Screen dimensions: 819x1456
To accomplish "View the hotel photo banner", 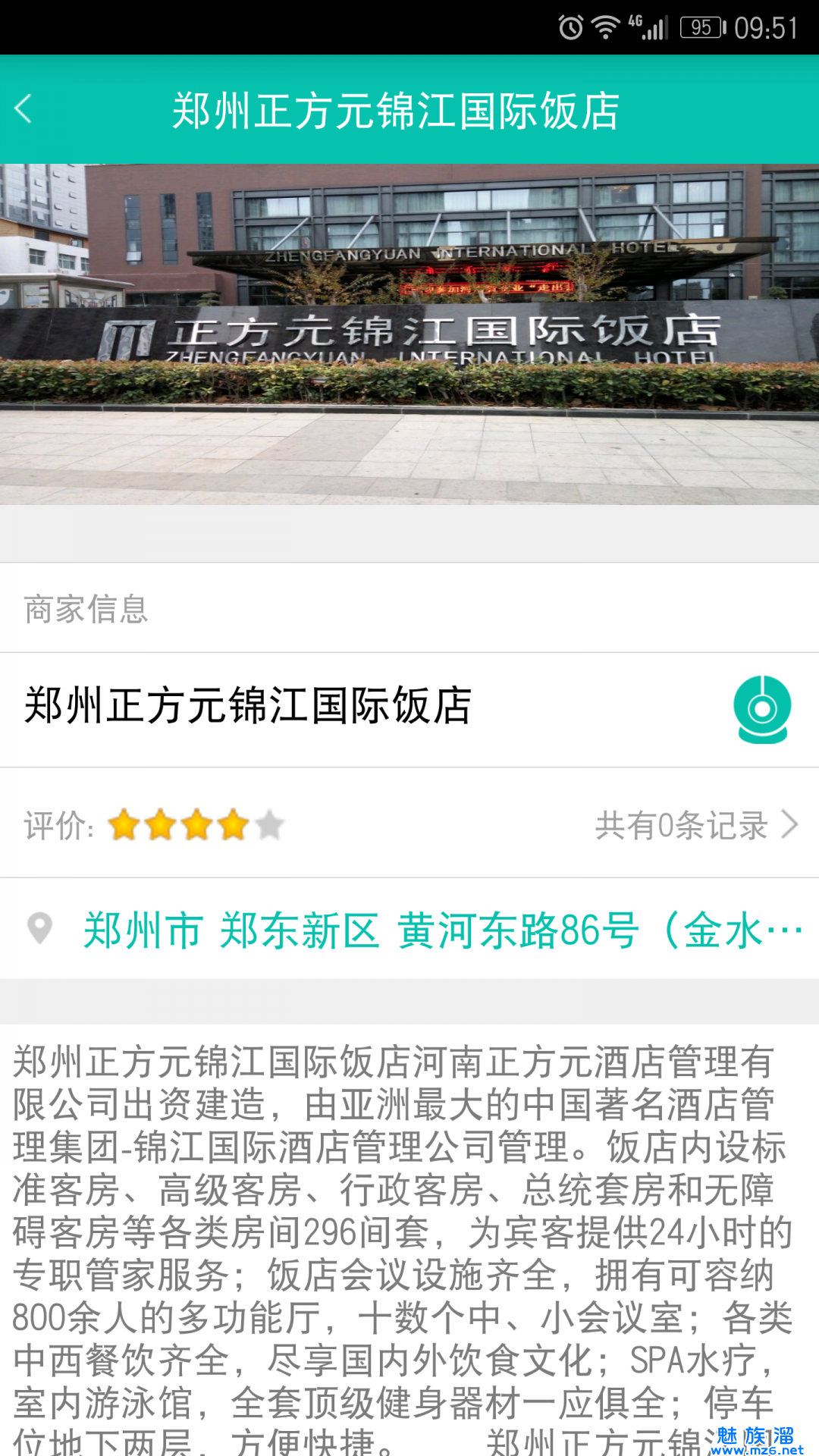I will 409,334.
